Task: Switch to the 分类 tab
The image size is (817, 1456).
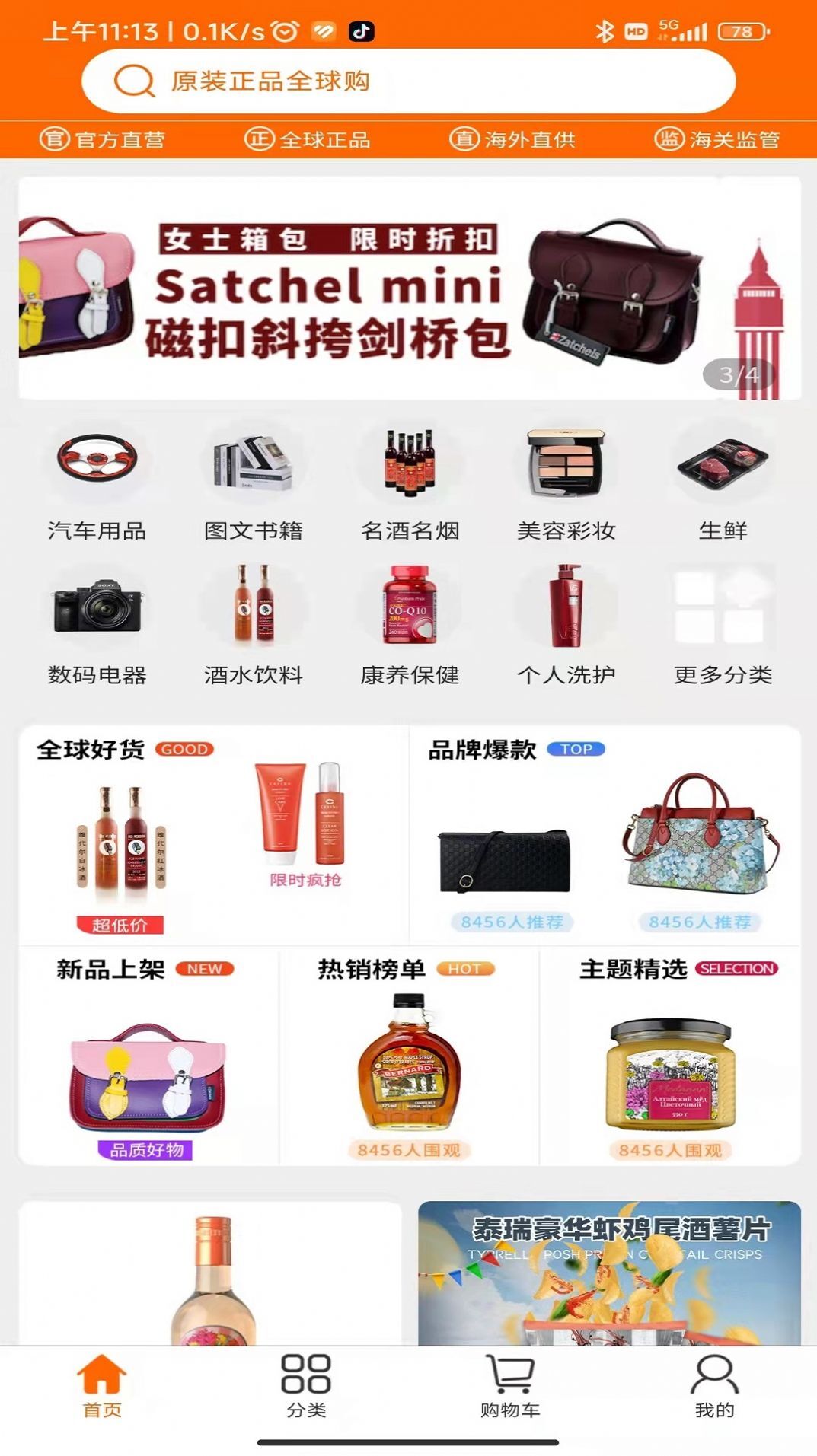Action: tap(306, 1386)
